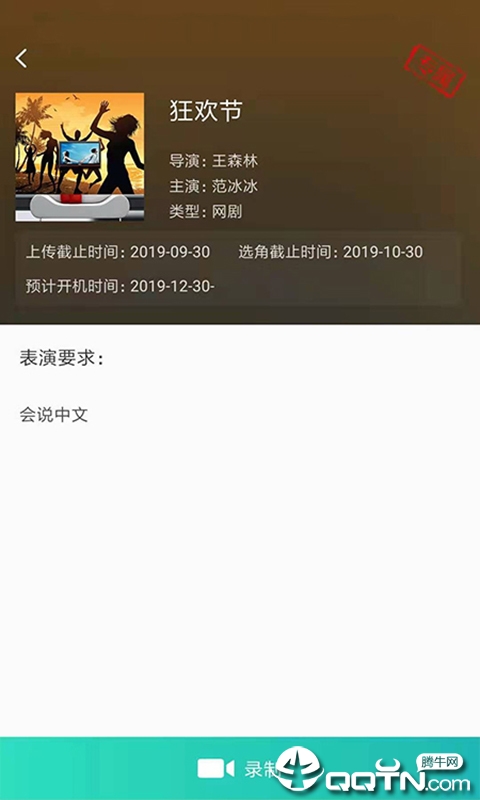Tap the 录制 record video button

240,768
